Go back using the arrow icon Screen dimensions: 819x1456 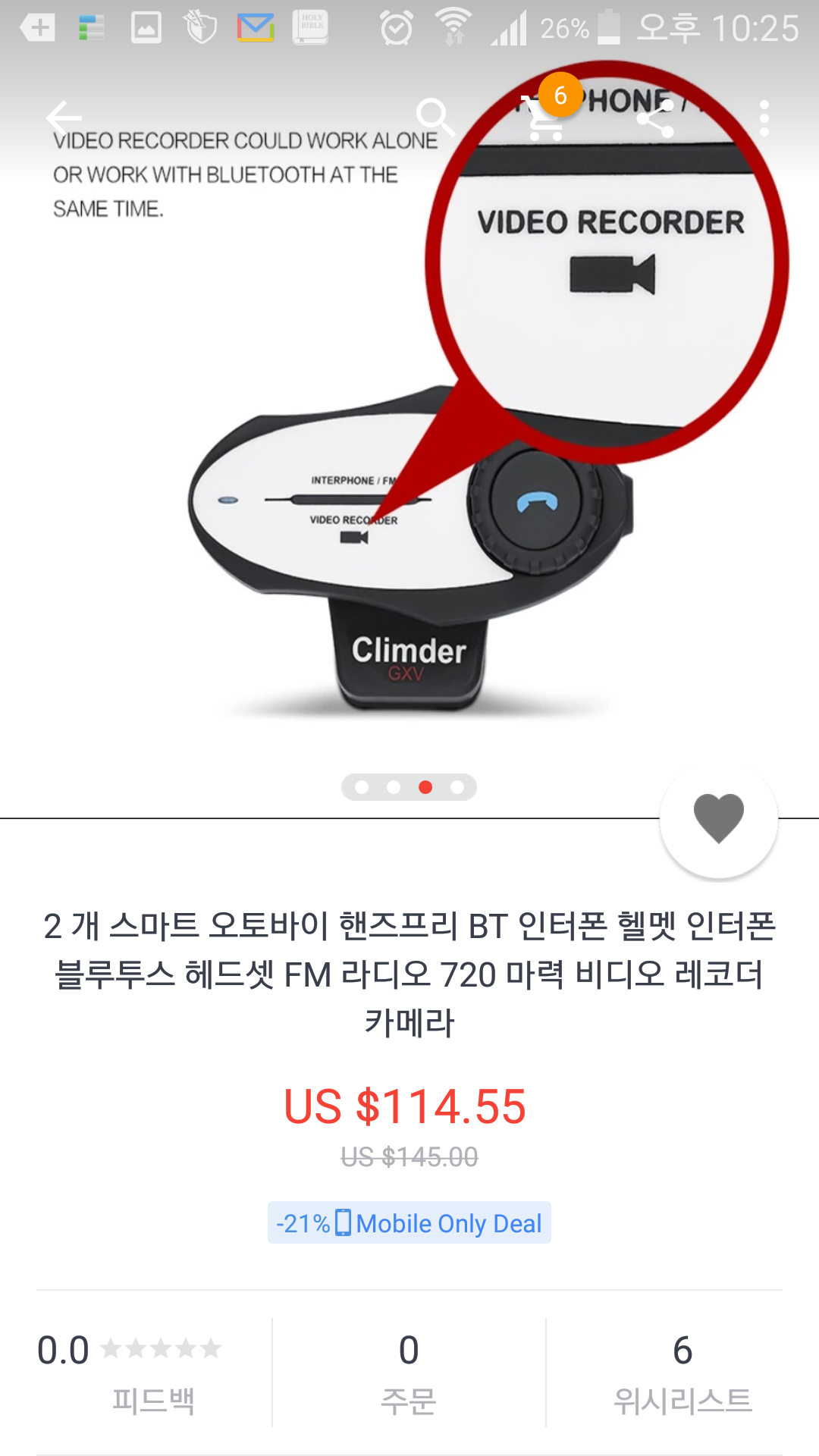point(64,118)
